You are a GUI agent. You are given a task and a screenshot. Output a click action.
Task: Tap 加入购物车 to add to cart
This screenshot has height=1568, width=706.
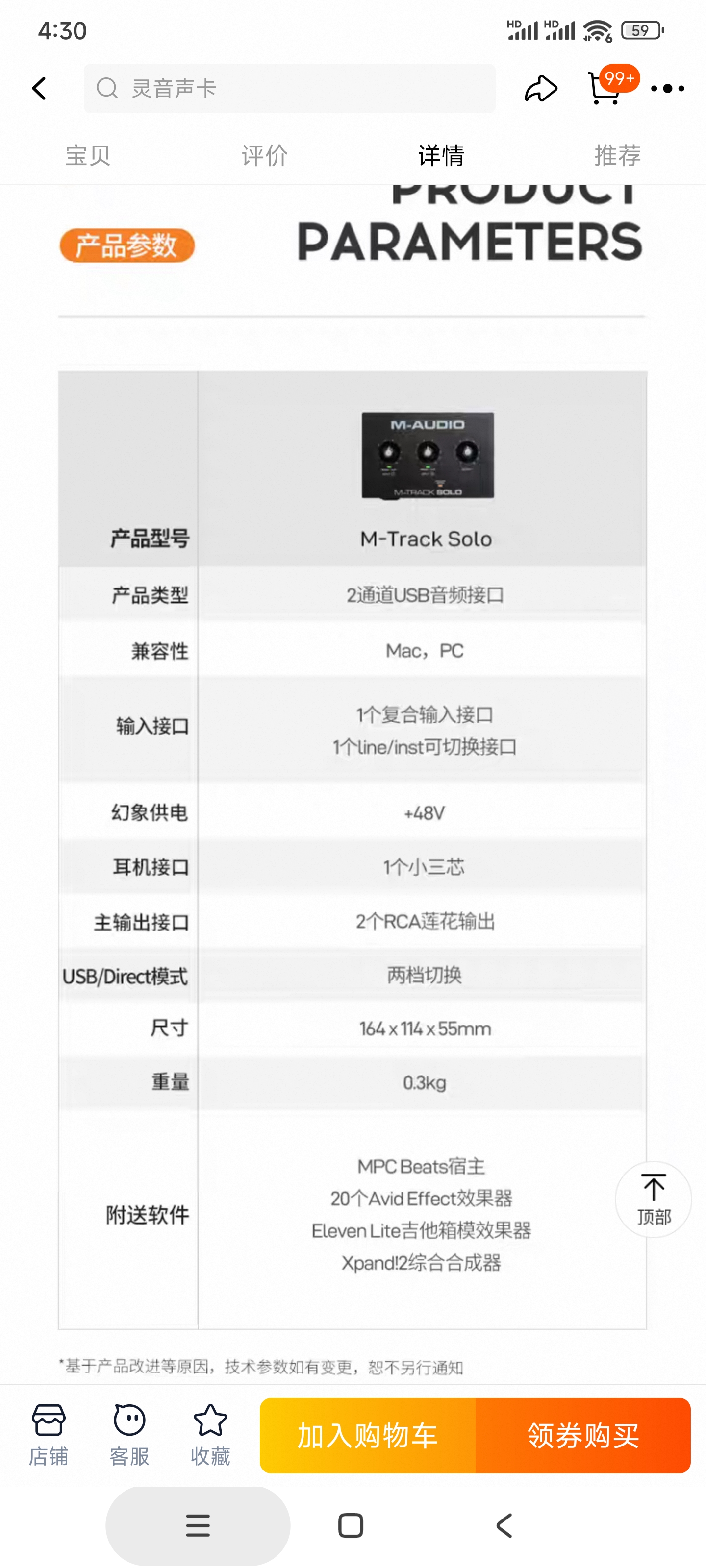pos(367,1435)
